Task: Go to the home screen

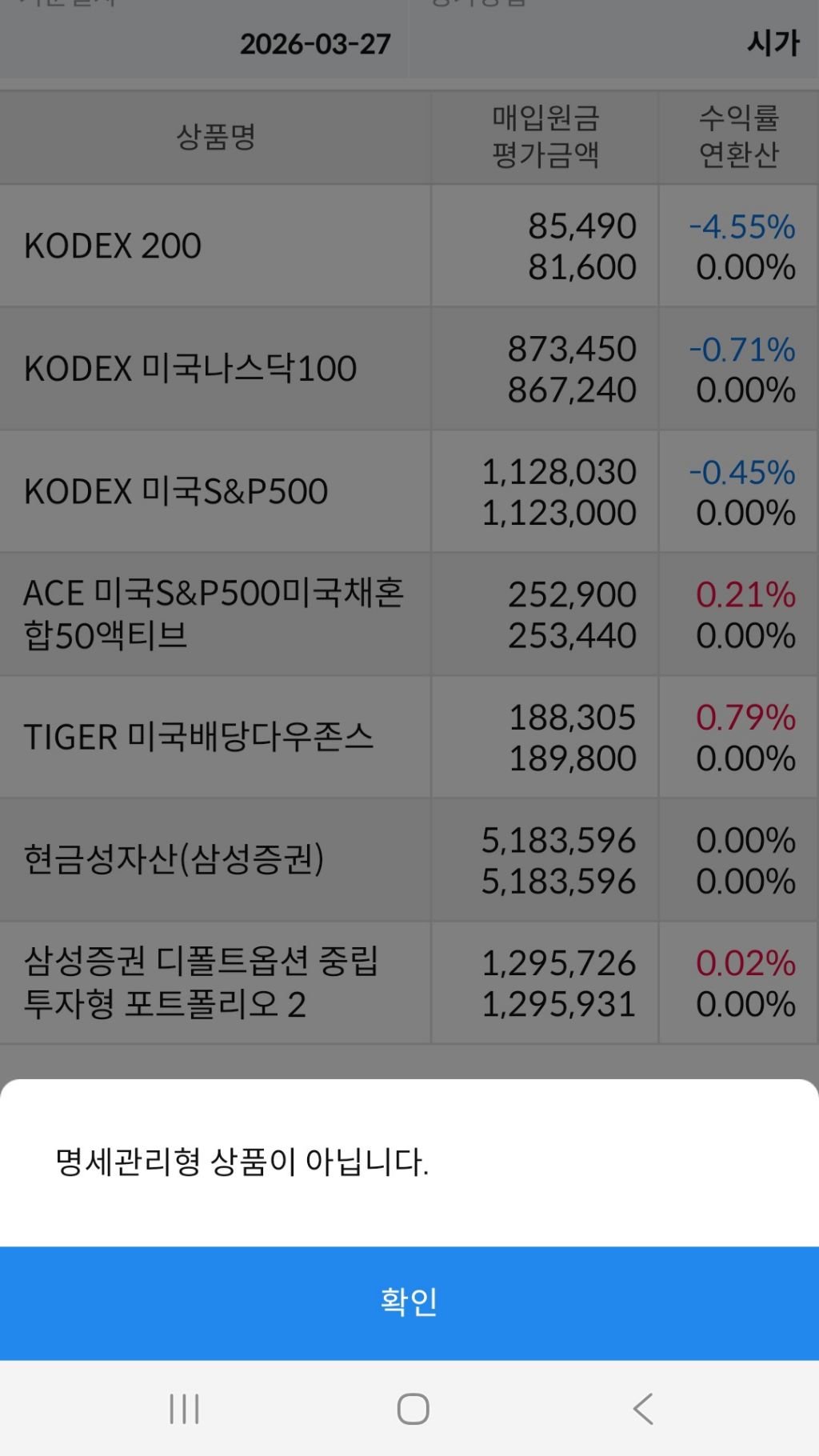Action: click(413, 1409)
